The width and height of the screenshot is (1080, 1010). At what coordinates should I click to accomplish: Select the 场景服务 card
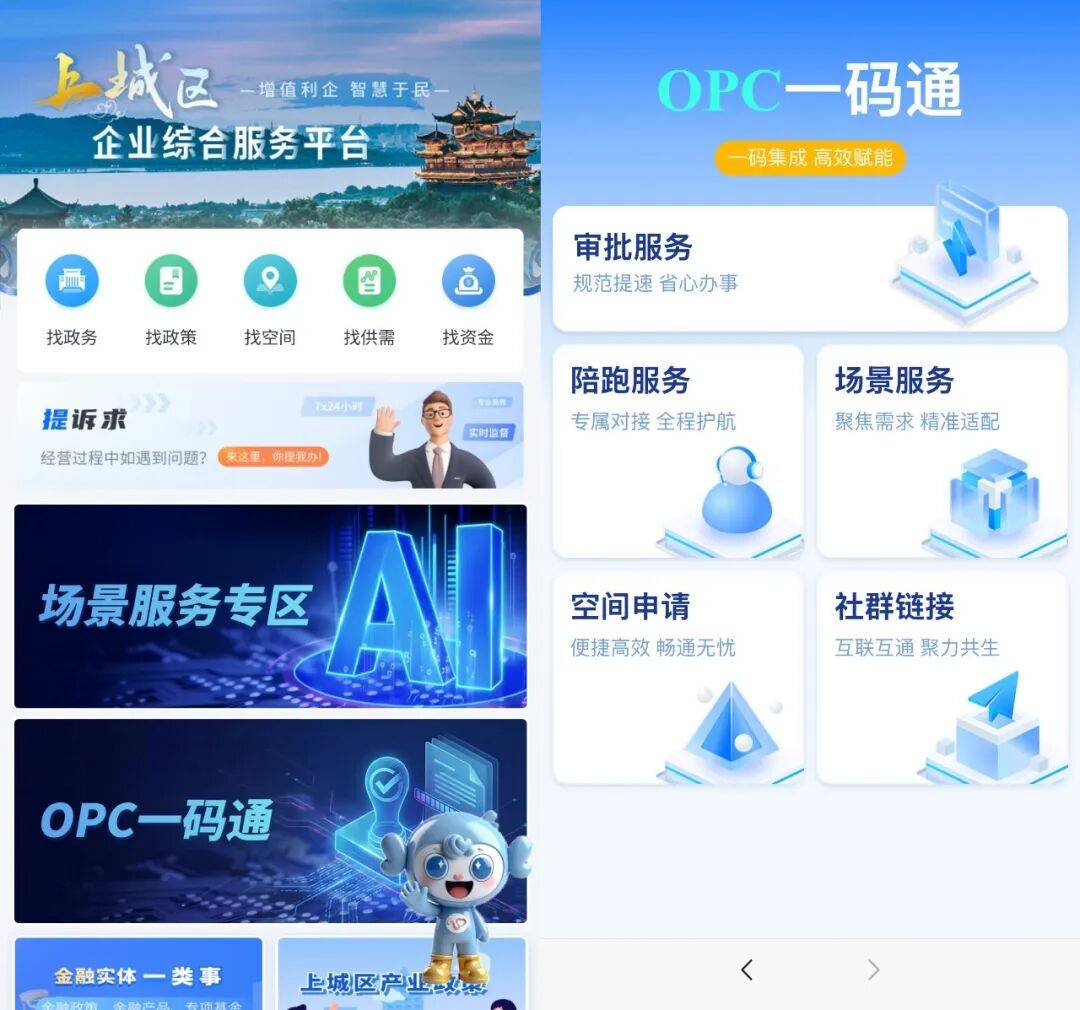[x=942, y=451]
